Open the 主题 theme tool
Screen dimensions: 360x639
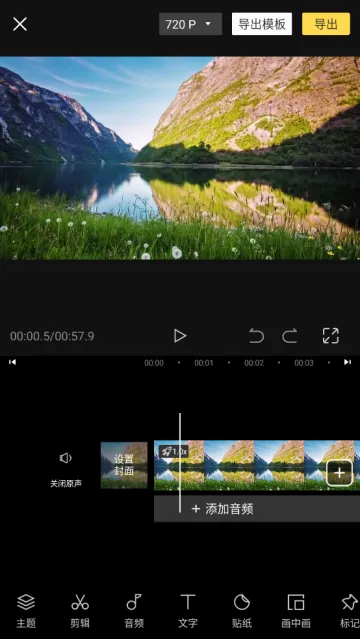pyautogui.click(x=26, y=610)
